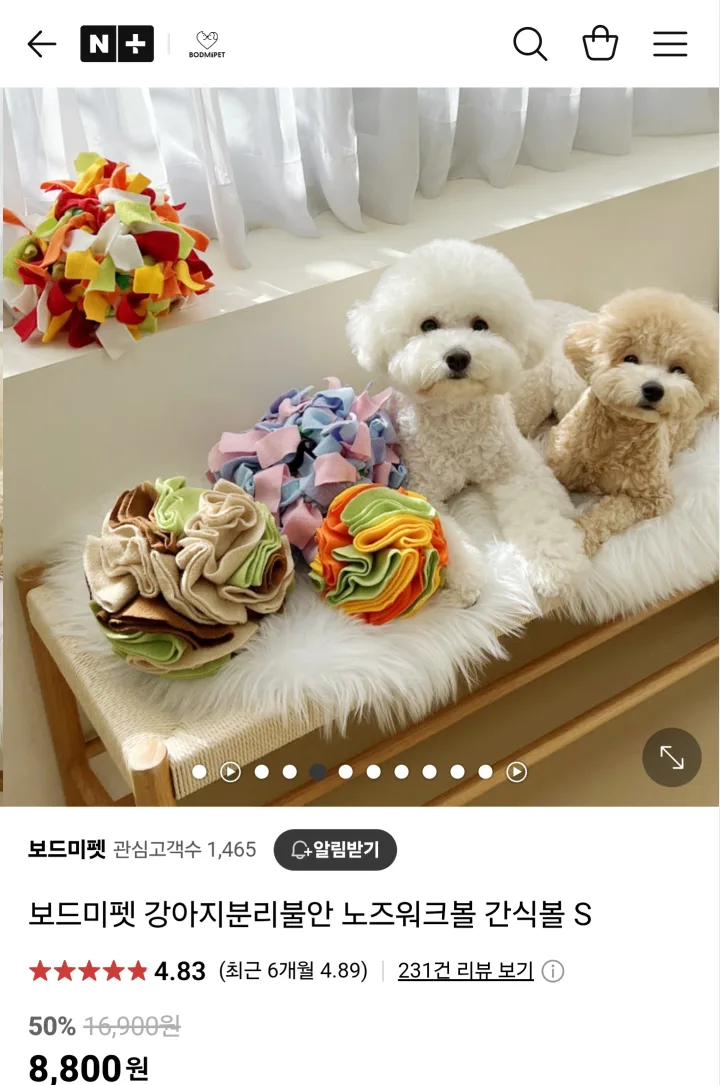This screenshot has height=1085, width=720.
Task: Play the last video slide indicator
Action: [x=516, y=772]
